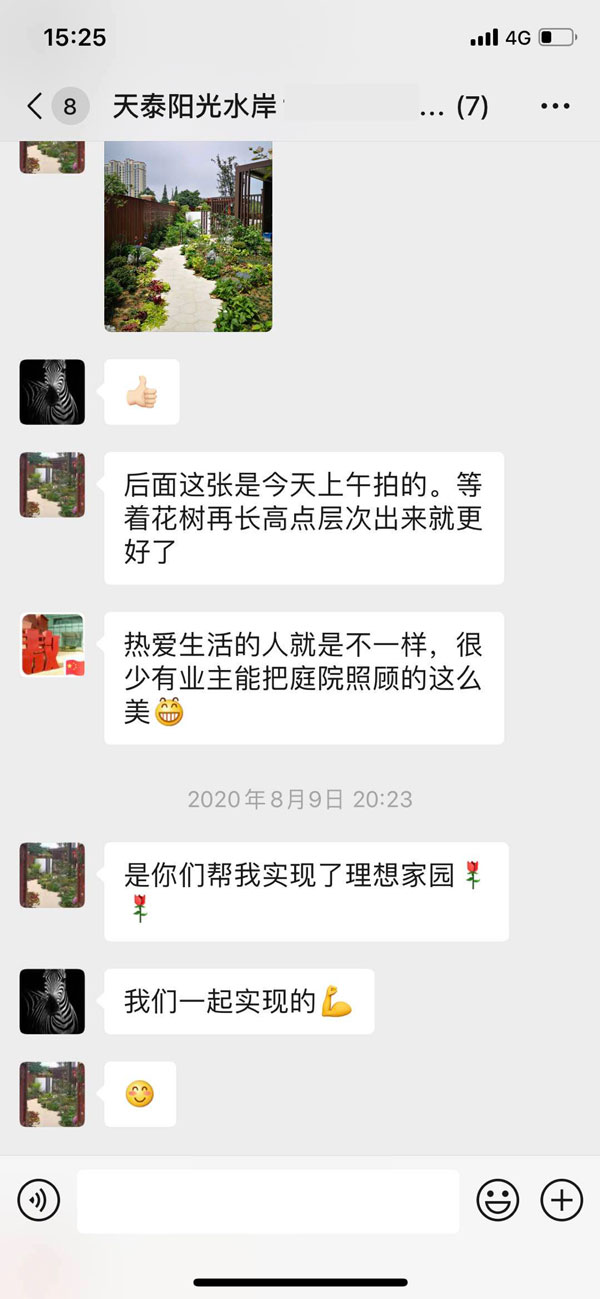Open the zebra avatar beside the 我们一起实现的 message
The height and width of the screenshot is (1299, 600).
(52, 1001)
